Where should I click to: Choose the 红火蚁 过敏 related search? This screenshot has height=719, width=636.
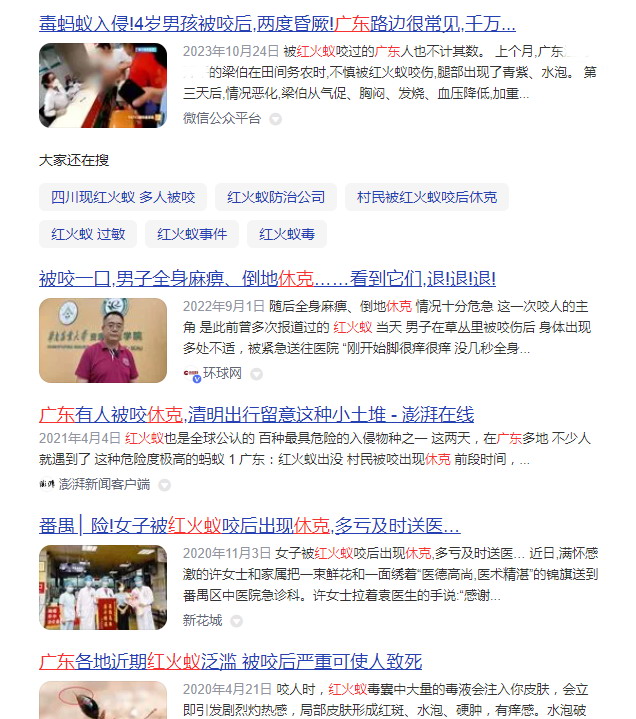(88, 235)
